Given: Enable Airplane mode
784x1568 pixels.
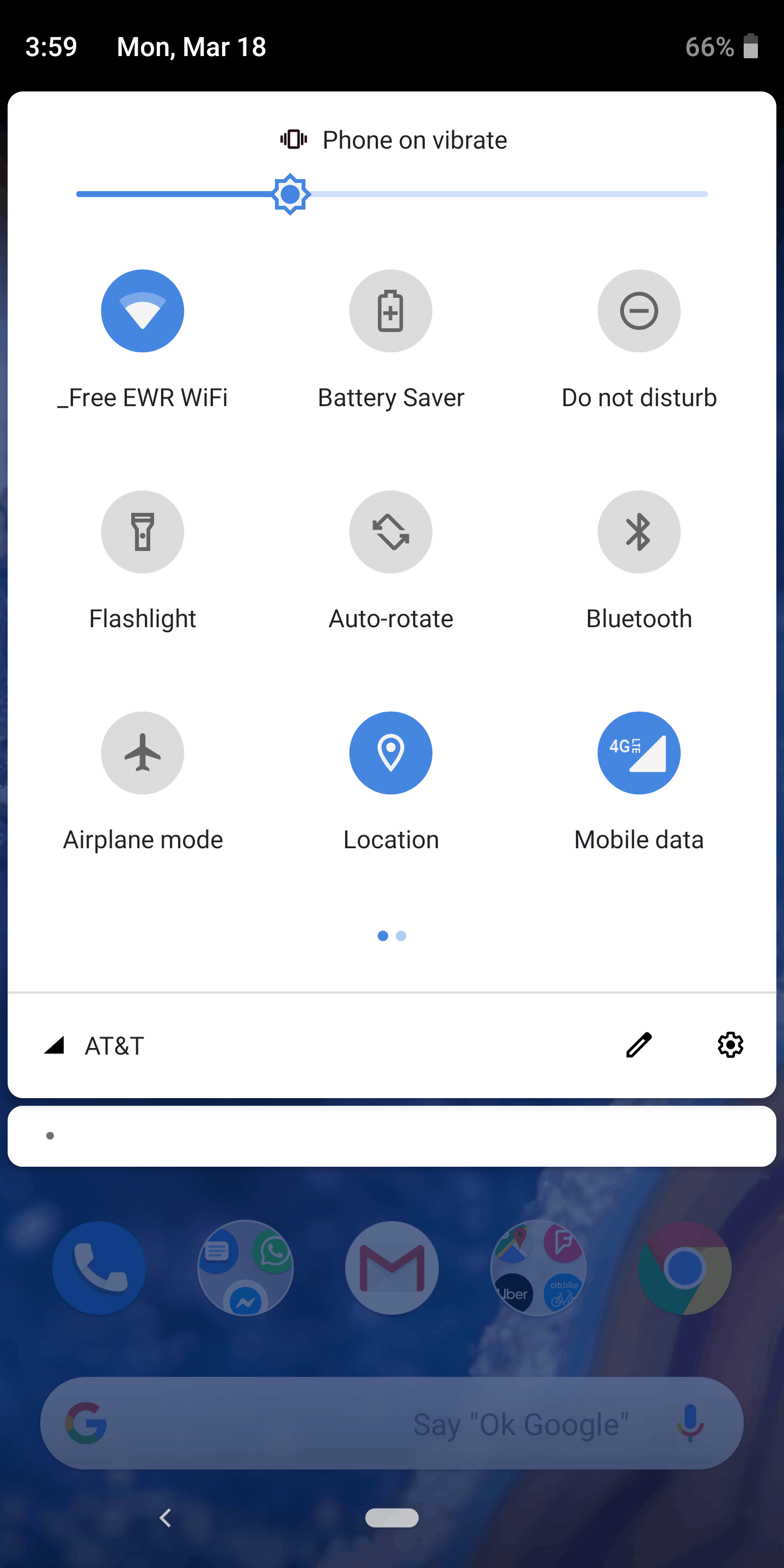Looking at the screenshot, I should [x=143, y=753].
